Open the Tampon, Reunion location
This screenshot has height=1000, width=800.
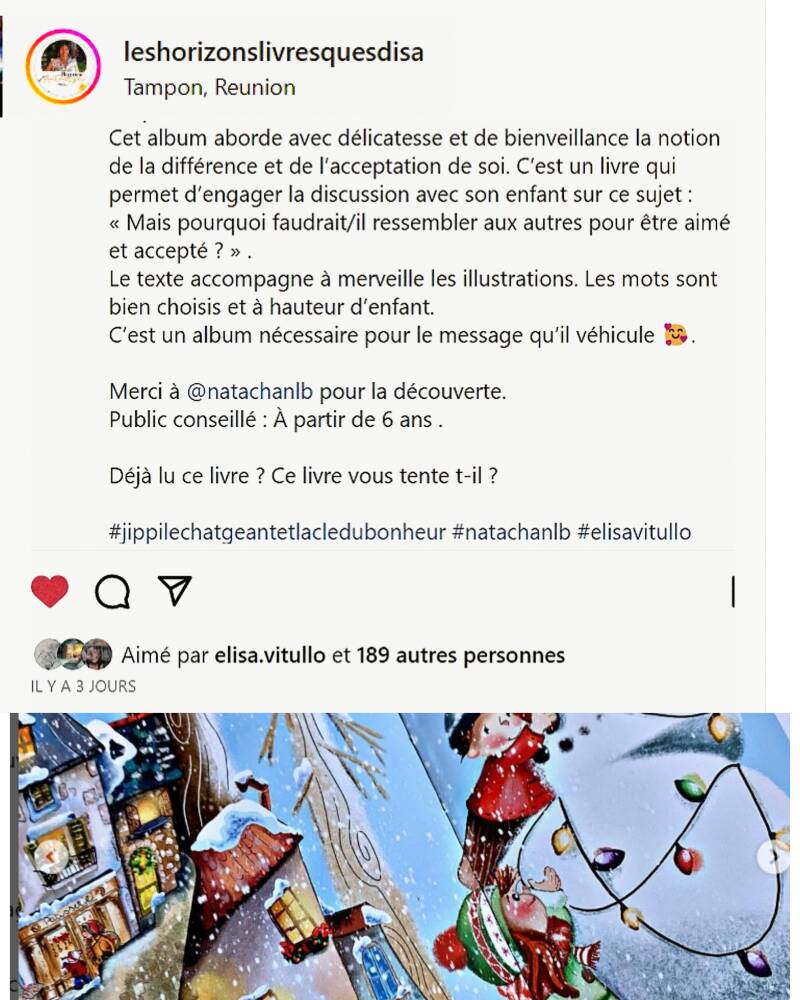209,87
